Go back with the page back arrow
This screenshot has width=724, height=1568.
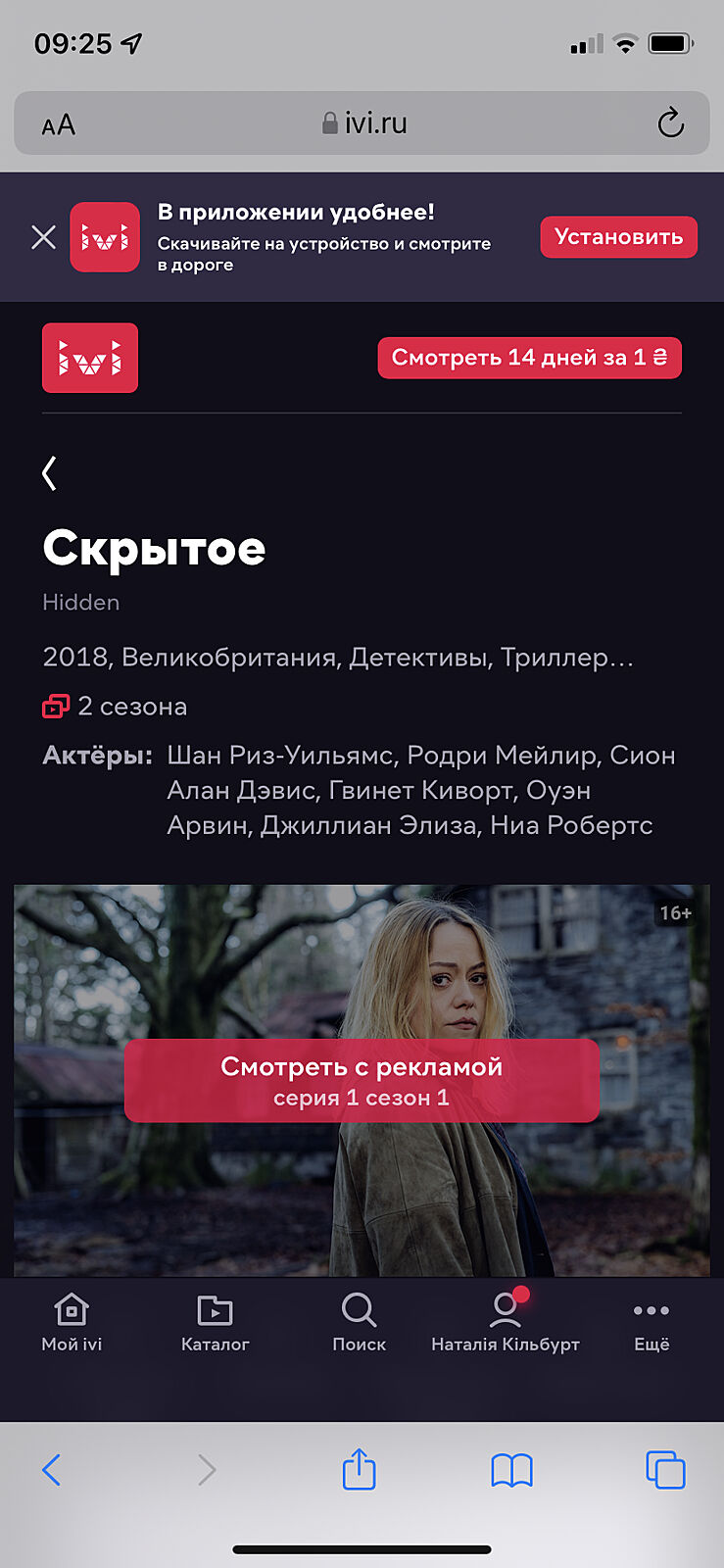(50, 473)
